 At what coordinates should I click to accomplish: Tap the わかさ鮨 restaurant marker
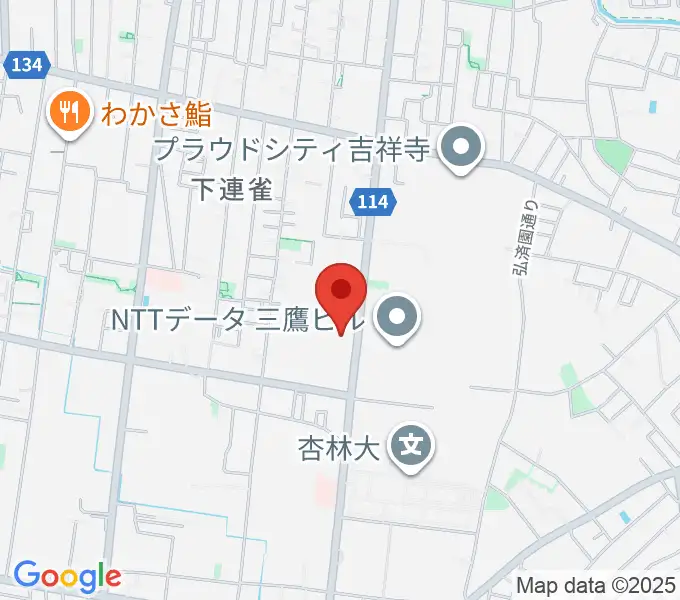(x=69, y=113)
